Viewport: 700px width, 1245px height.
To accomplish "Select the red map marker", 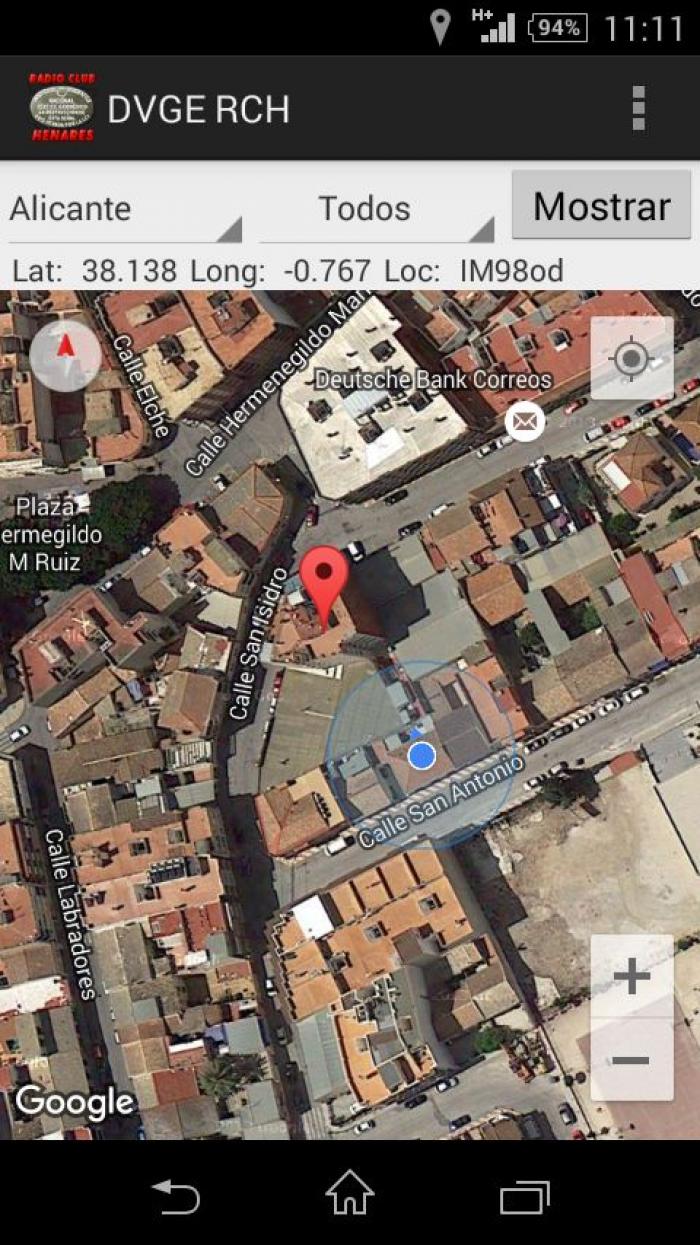I will 325,584.
